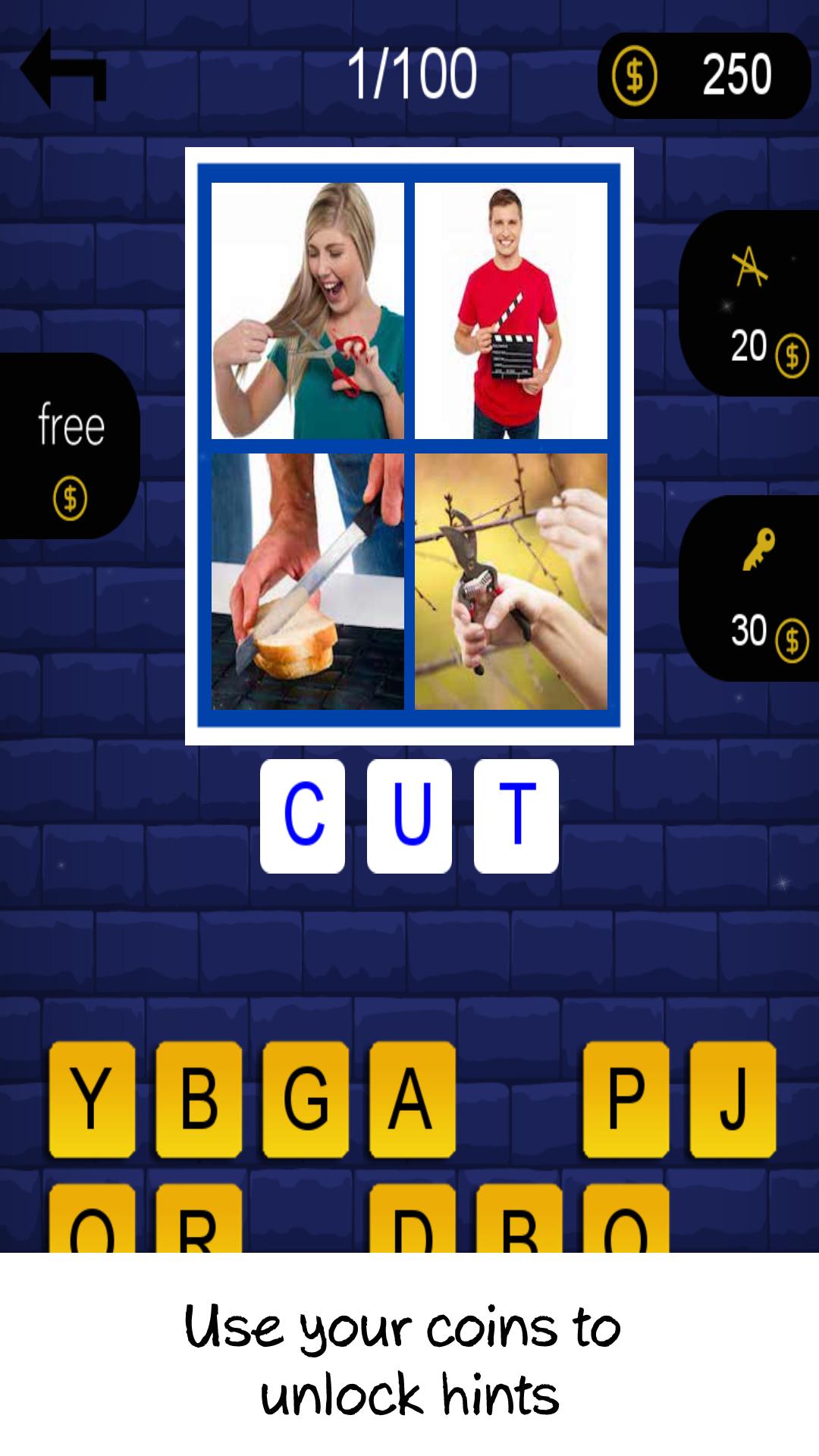Use the 20-coin letter reveal hint
Viewport: 819px width, 1456px height.
point(751,303)
